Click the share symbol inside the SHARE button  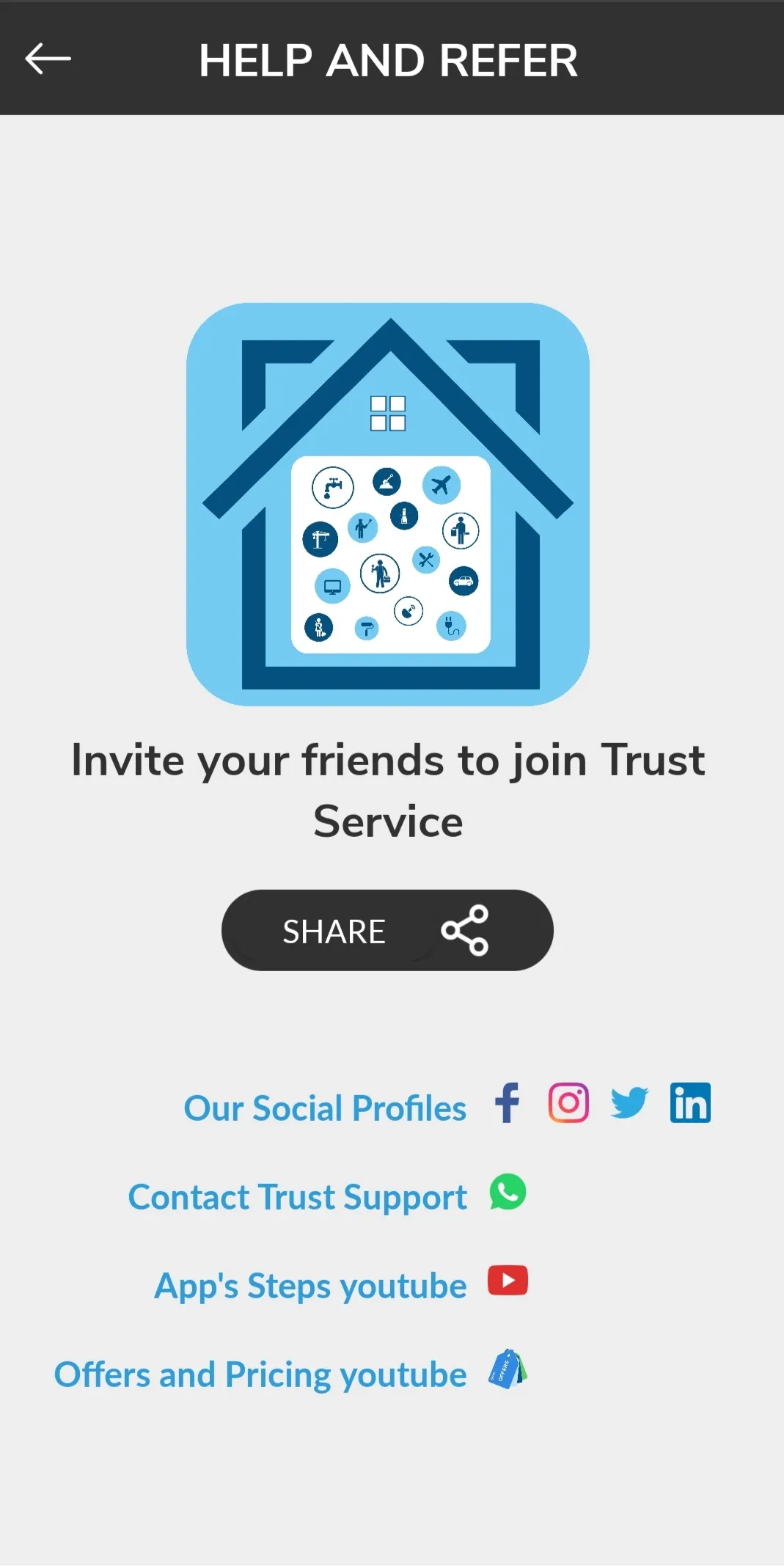468,929
